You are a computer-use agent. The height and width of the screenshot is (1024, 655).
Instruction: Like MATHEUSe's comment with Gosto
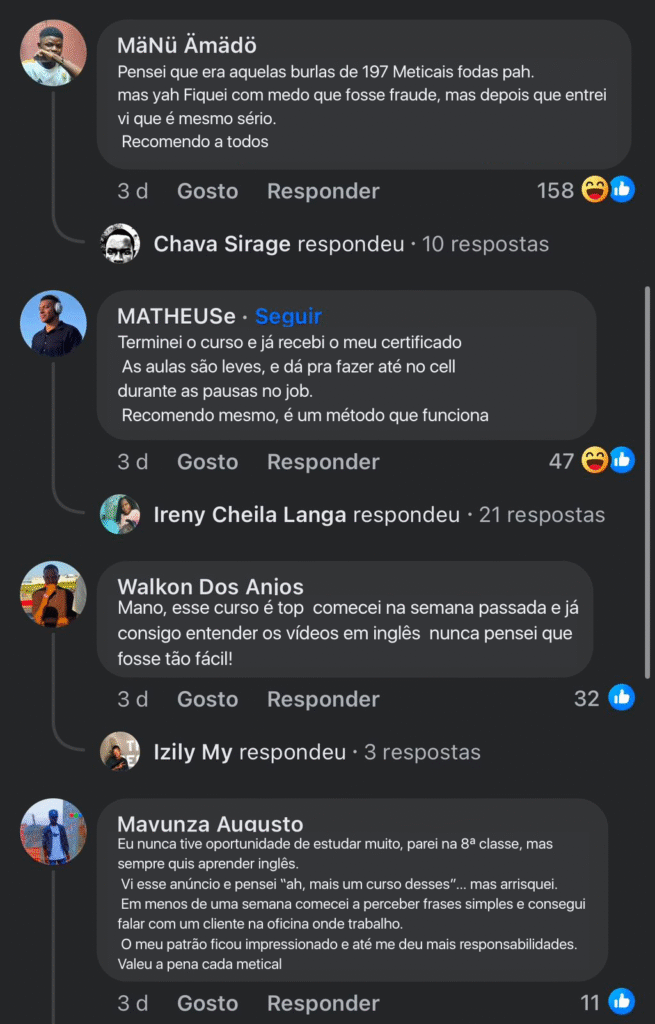207,462
